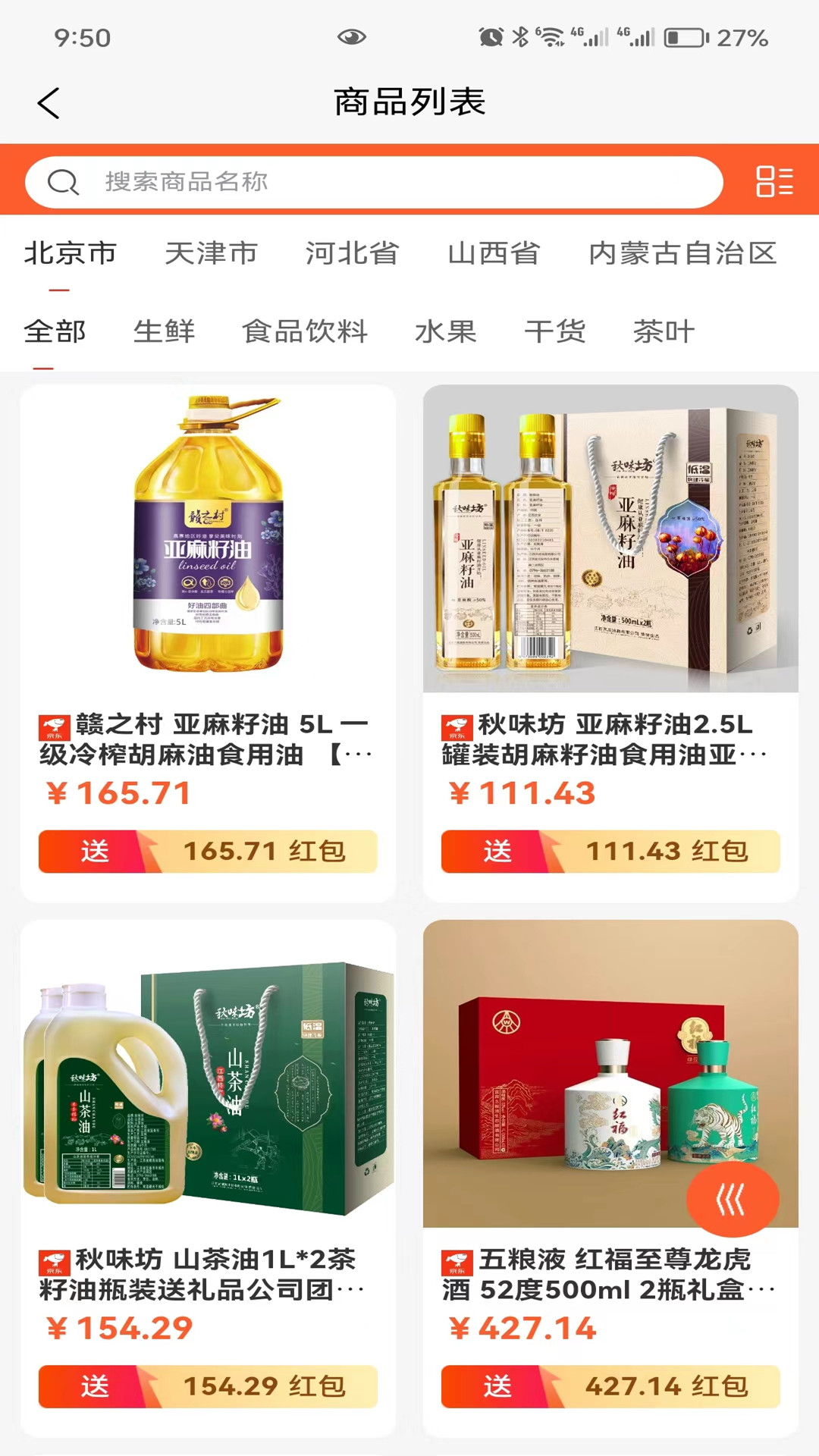The width and height of the screenshot is (819, 1456).
Task: Click the 165.71 红包 reward button
Action: (208, 851)
